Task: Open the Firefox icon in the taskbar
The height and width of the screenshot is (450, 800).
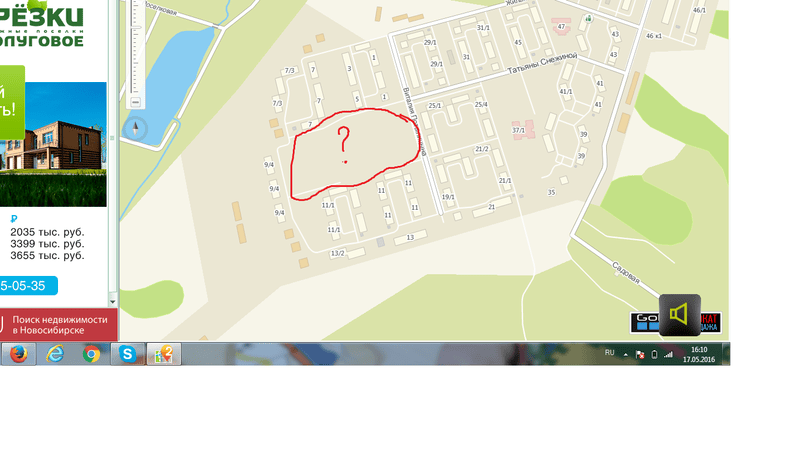Action: [18, 354]
